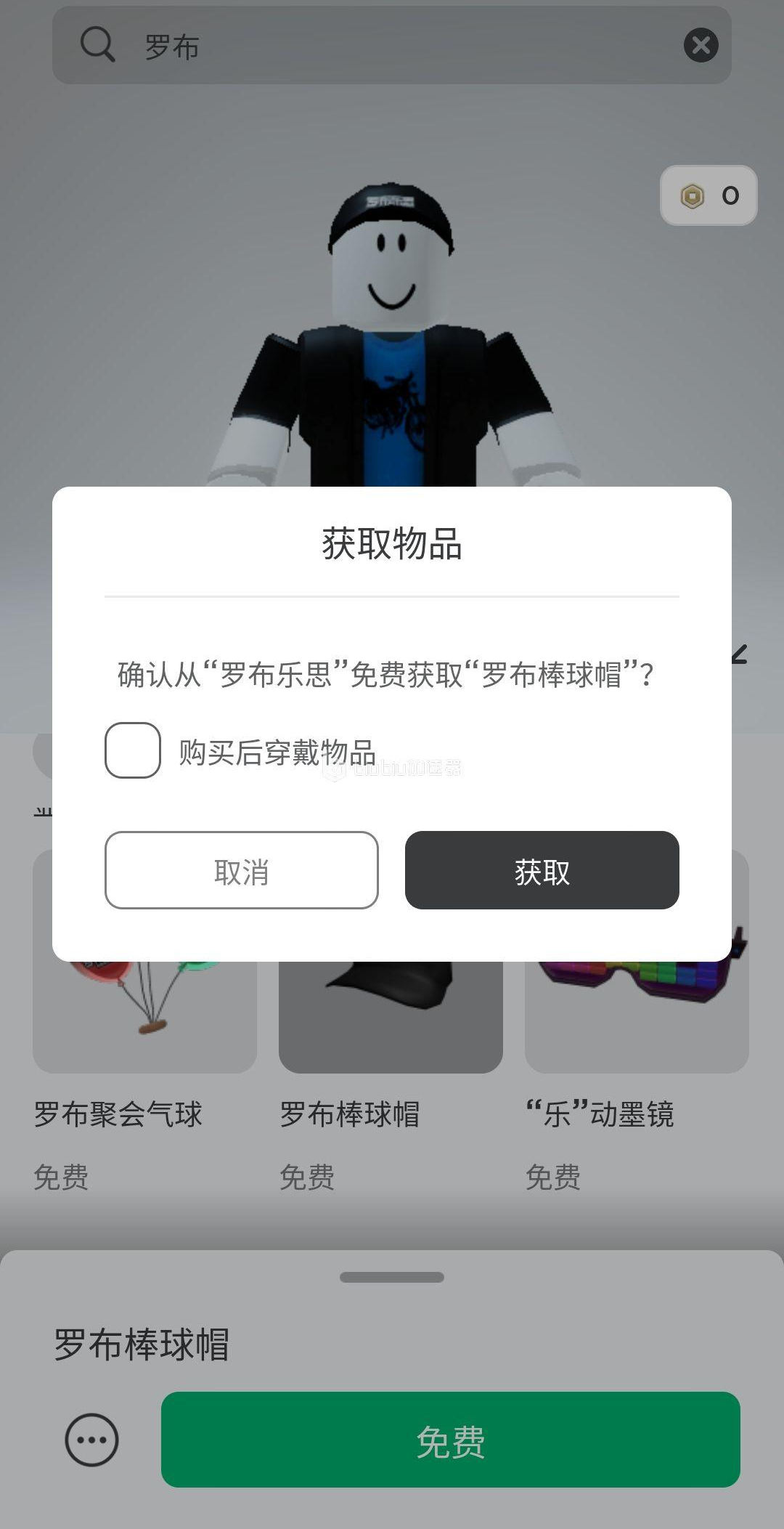
Task: Clear the search text 罗布
Action: 701,46
